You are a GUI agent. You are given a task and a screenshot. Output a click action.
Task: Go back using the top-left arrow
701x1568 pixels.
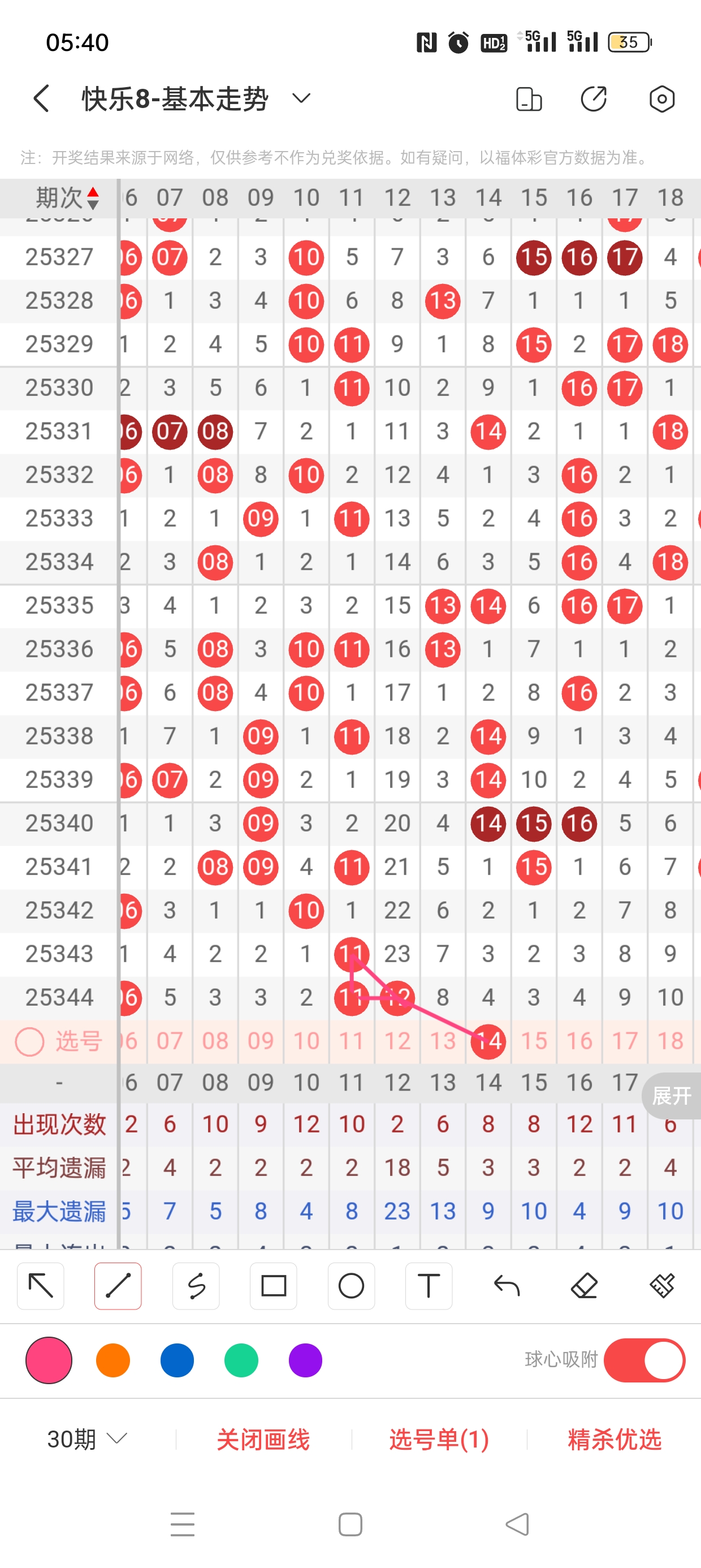click(41, 98)
